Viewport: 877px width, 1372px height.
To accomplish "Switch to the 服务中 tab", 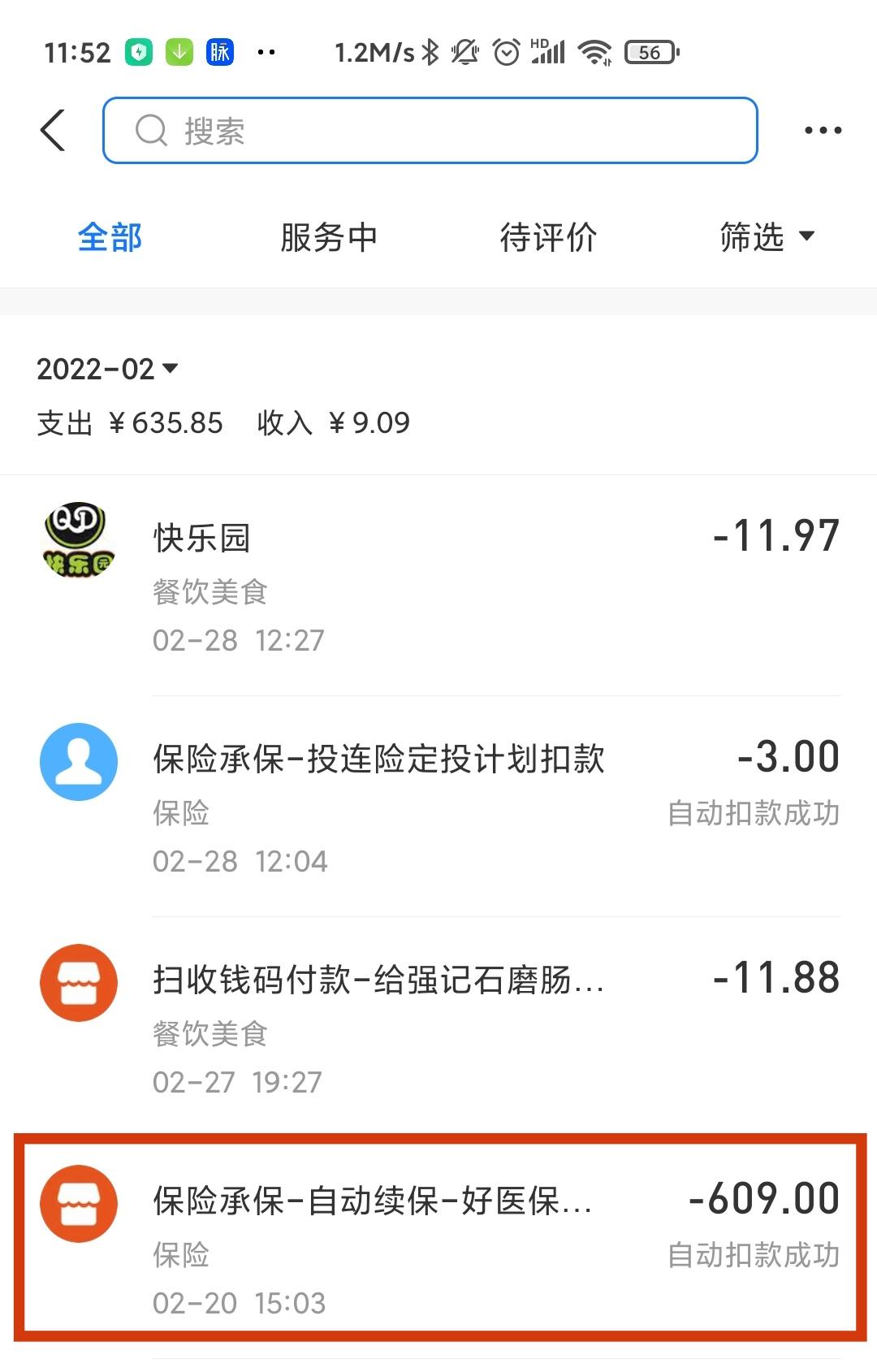I will coord(328,237).
